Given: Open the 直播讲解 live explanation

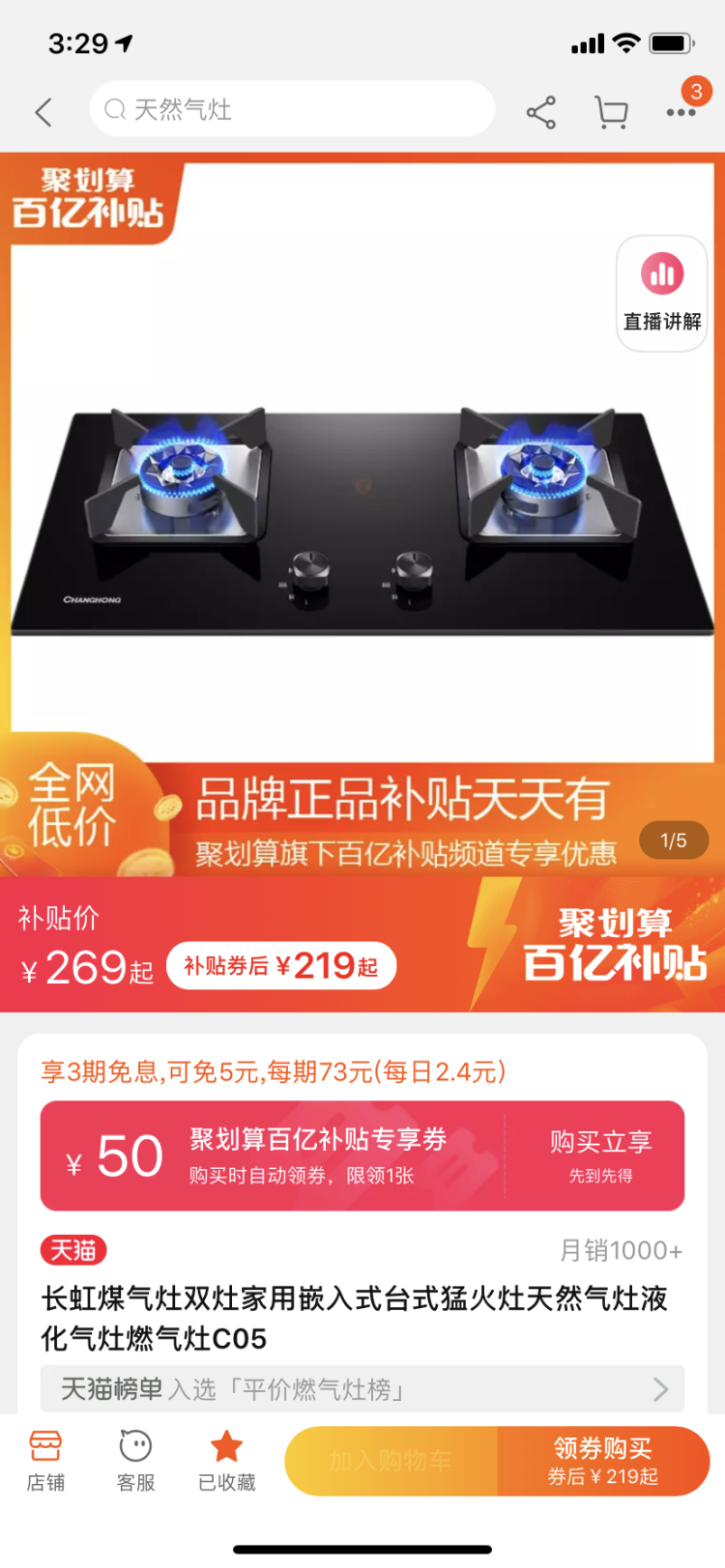Looking at the screenshot, I should [662, 294].
